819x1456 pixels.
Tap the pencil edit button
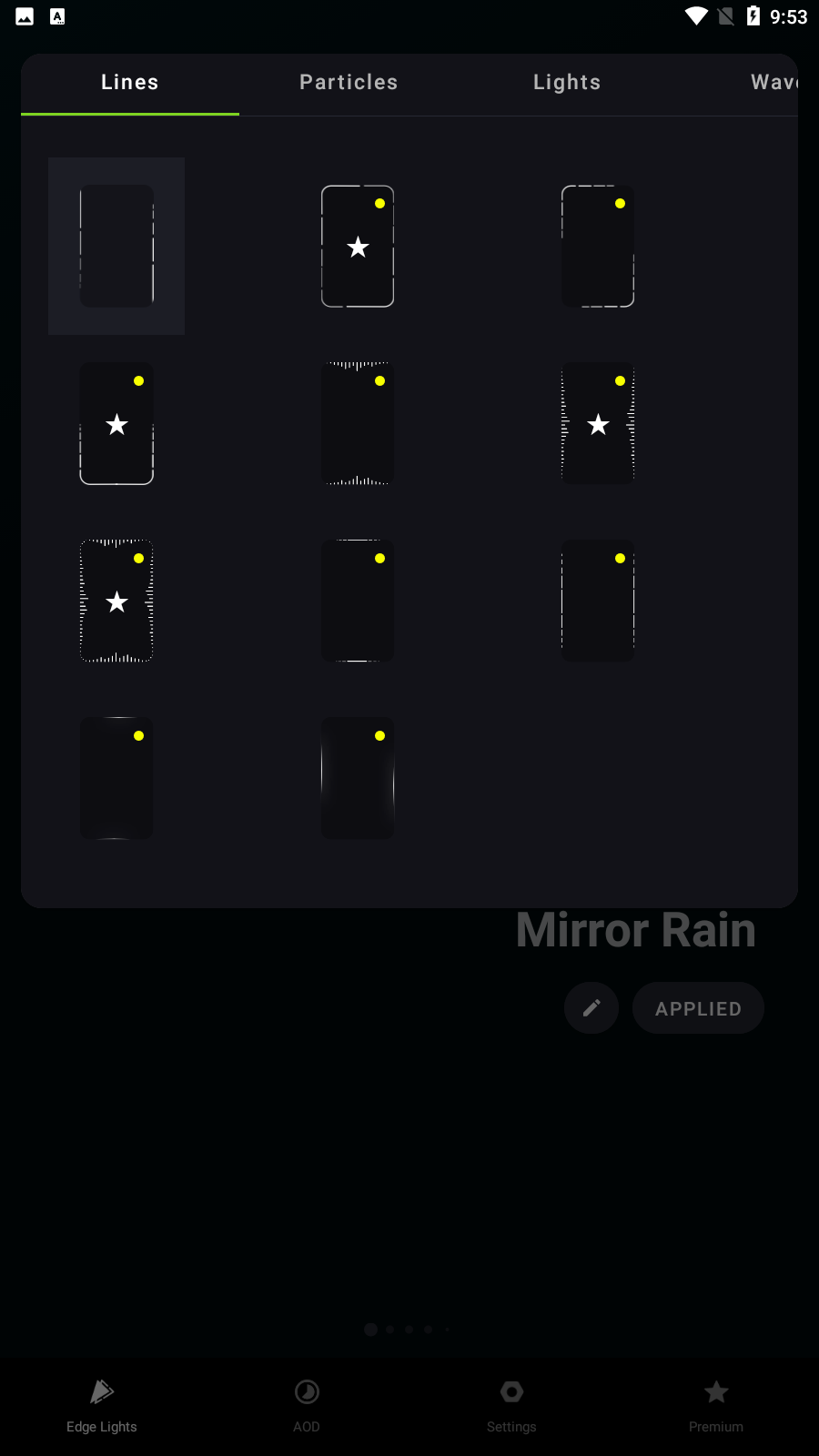point(591,1007)
